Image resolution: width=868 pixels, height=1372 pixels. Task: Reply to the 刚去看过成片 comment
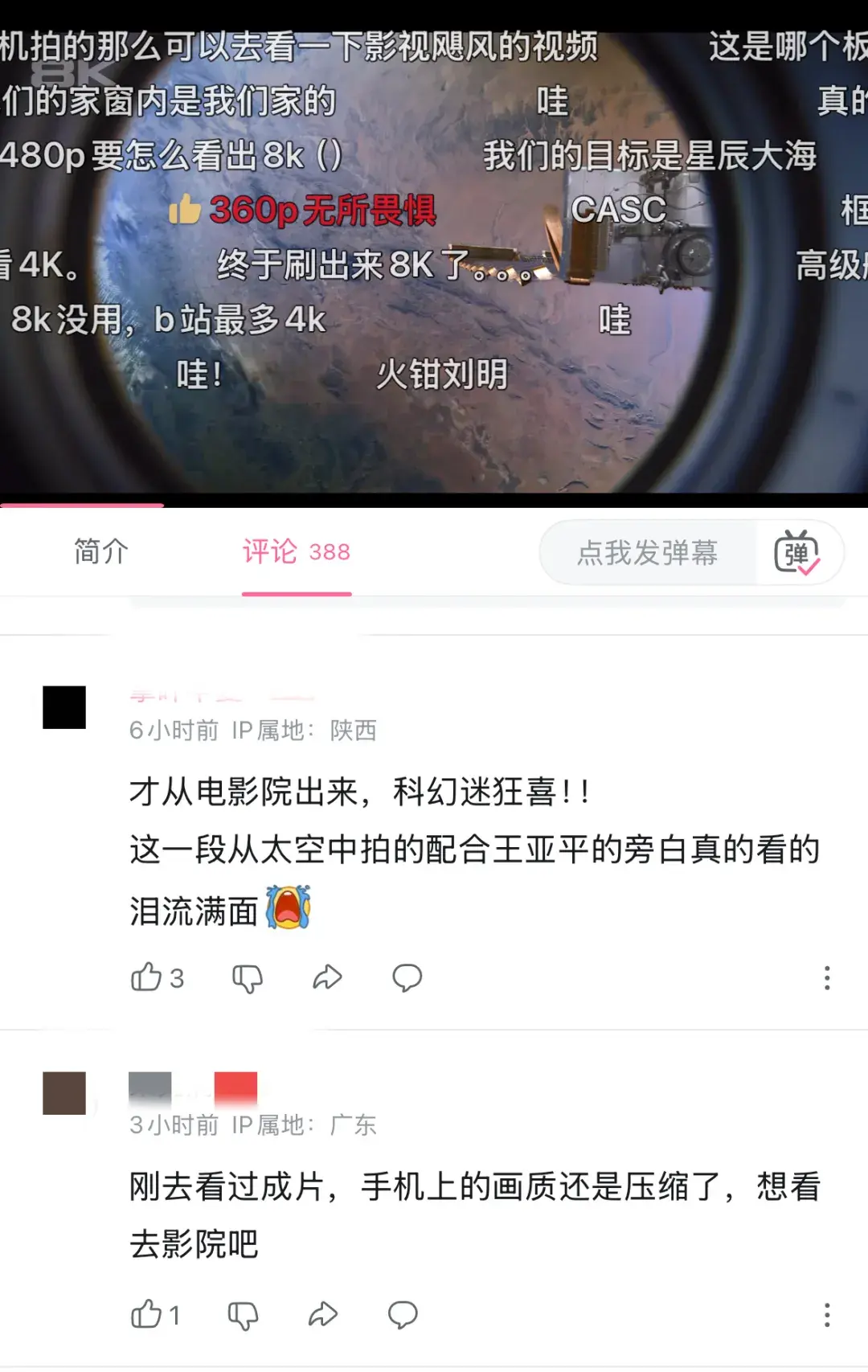[x=403, y=1315]
